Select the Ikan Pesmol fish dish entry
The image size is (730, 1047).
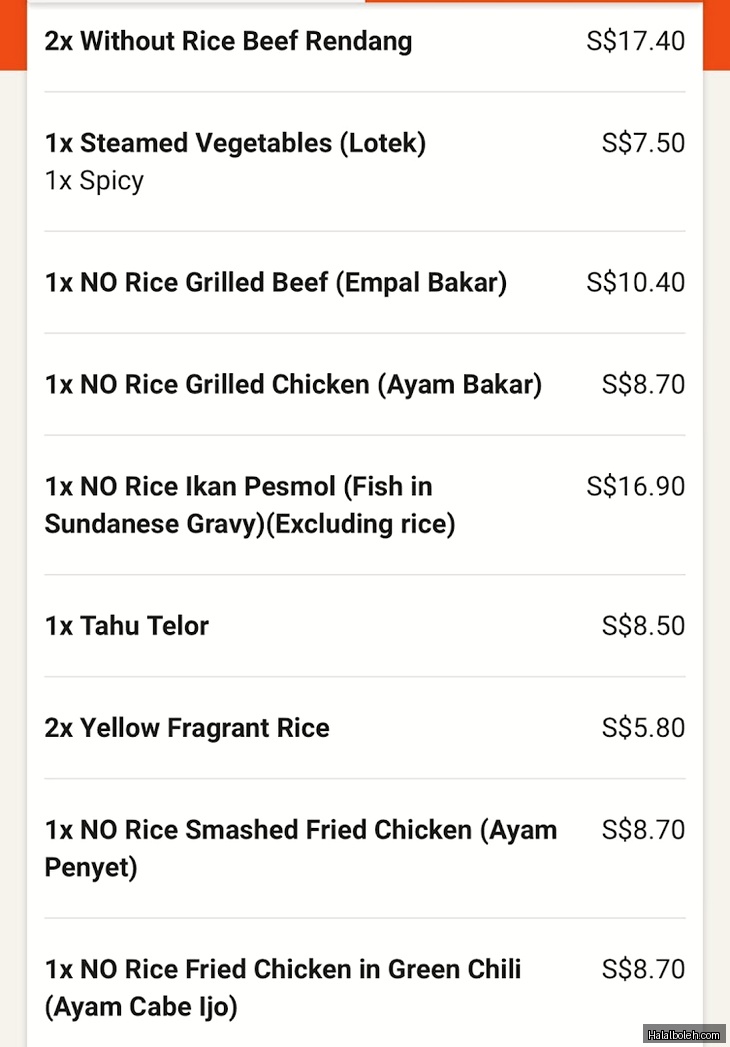(237, 487)
